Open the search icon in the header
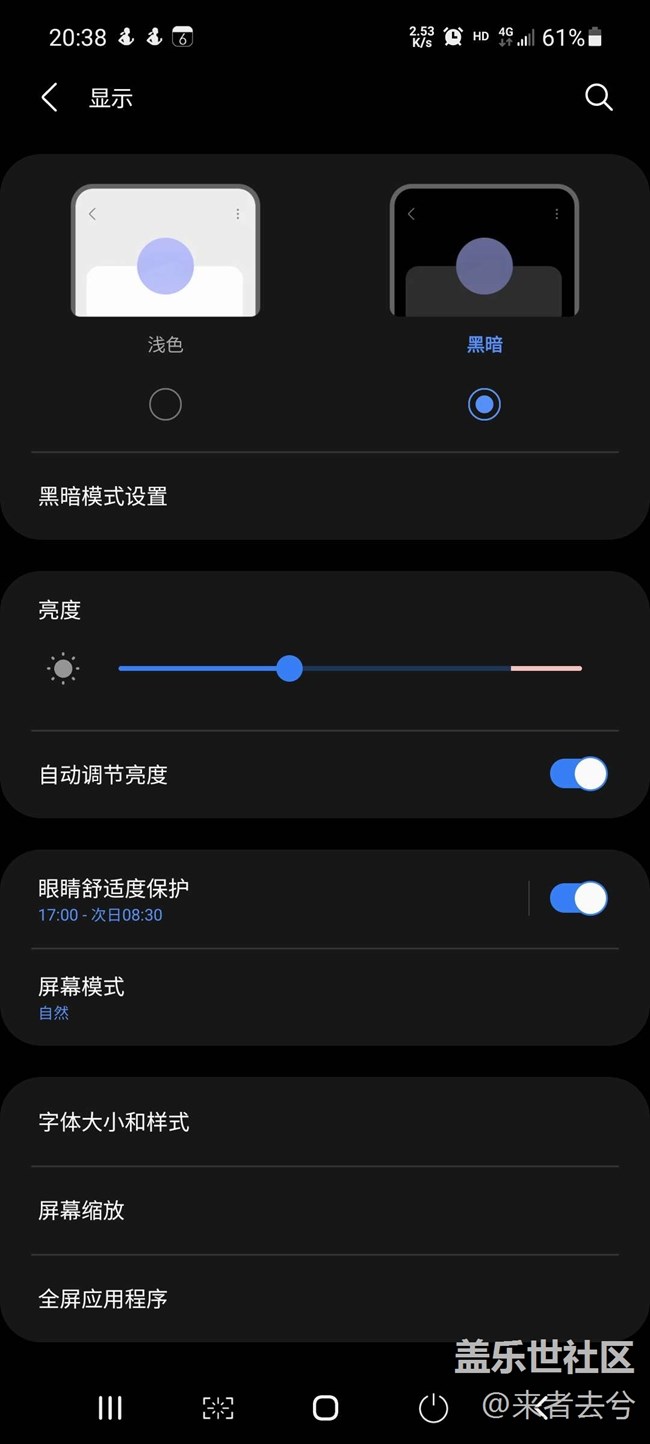 (598, 98)
